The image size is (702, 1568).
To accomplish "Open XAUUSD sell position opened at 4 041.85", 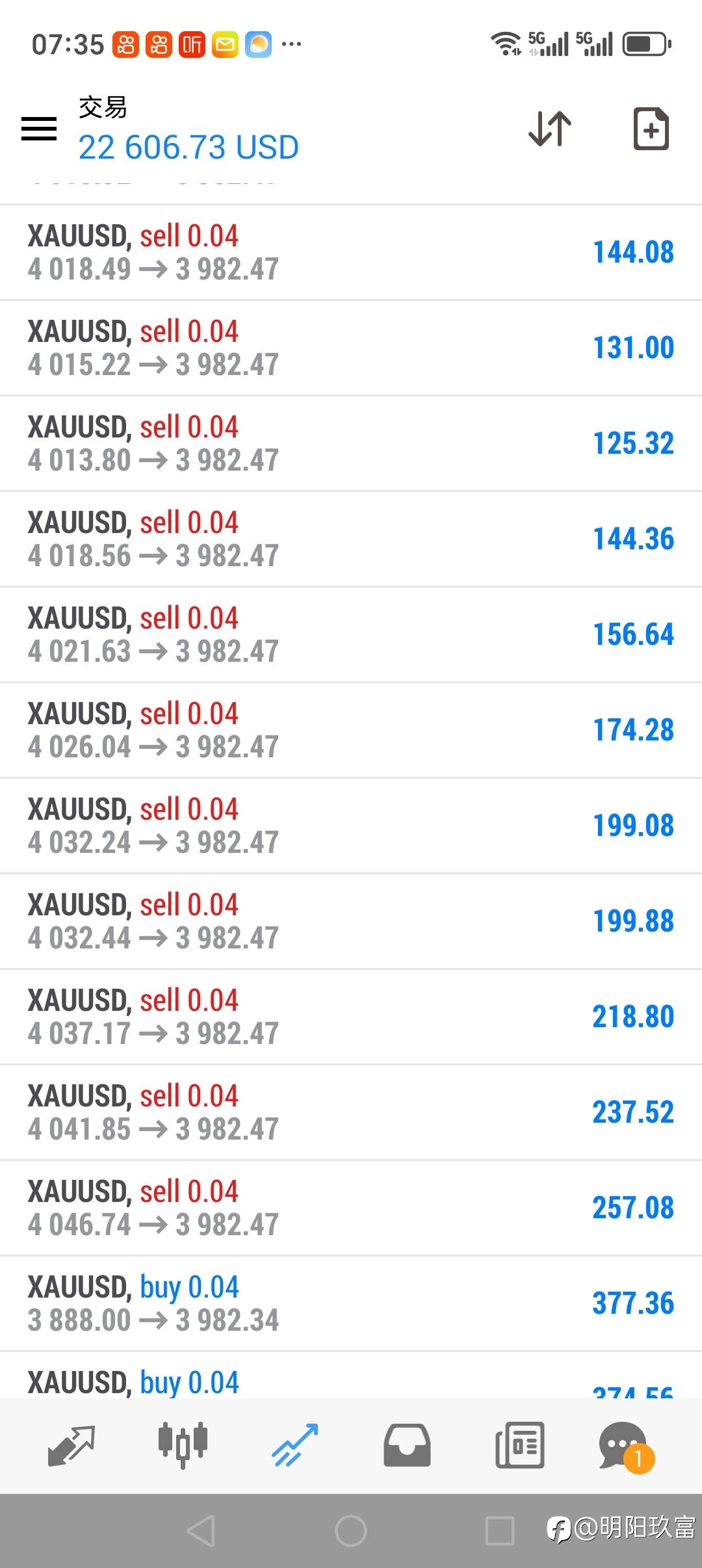I will click(351, 1112).
